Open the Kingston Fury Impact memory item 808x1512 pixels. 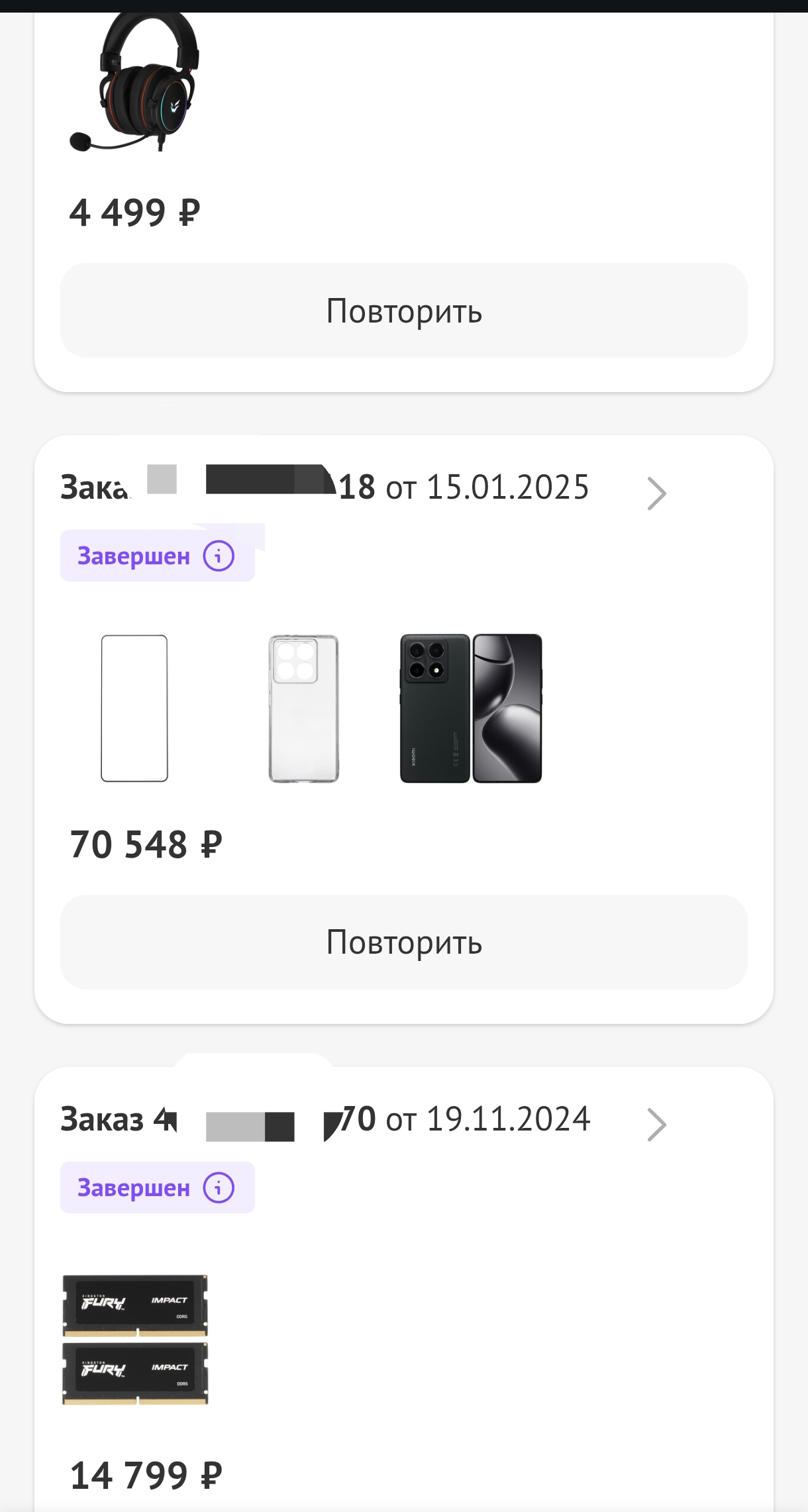[135, 1339]
